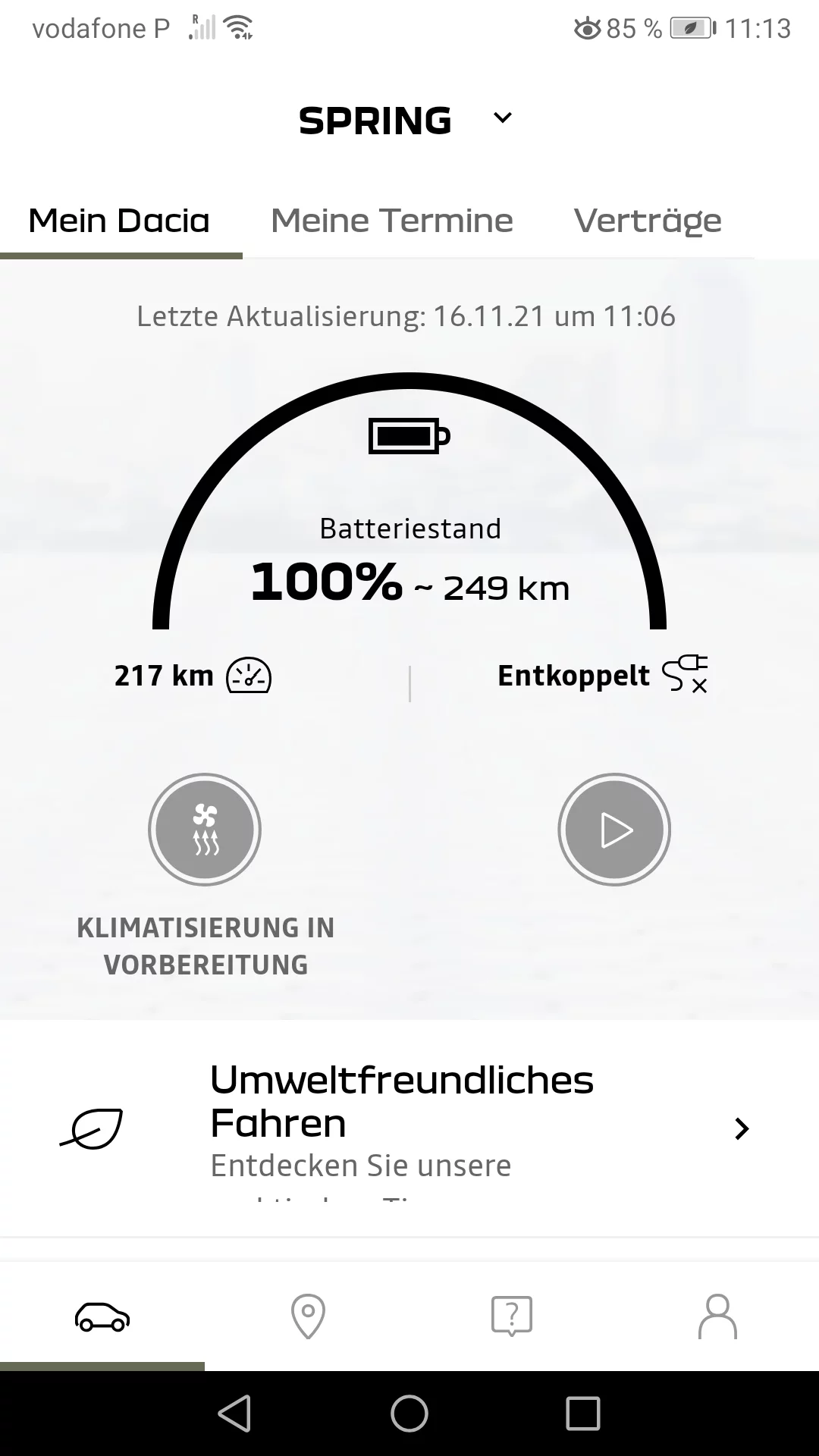Open the help question mark tab
Image resolution: width=819 pixels, height=1456 pixels.
[512, 1316]
